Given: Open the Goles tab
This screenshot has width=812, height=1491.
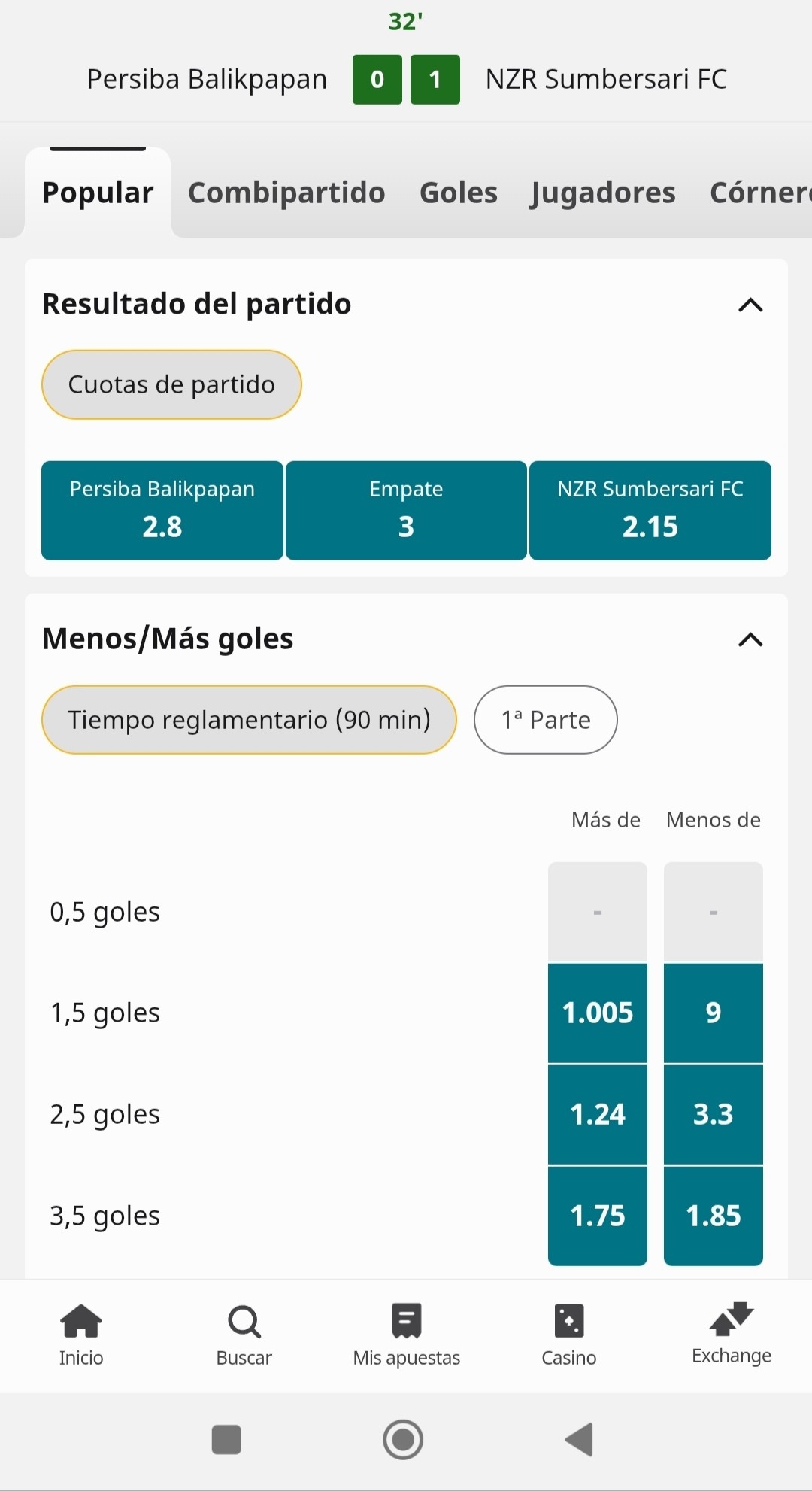Looking at the screenshot, I should click(459, 193).
